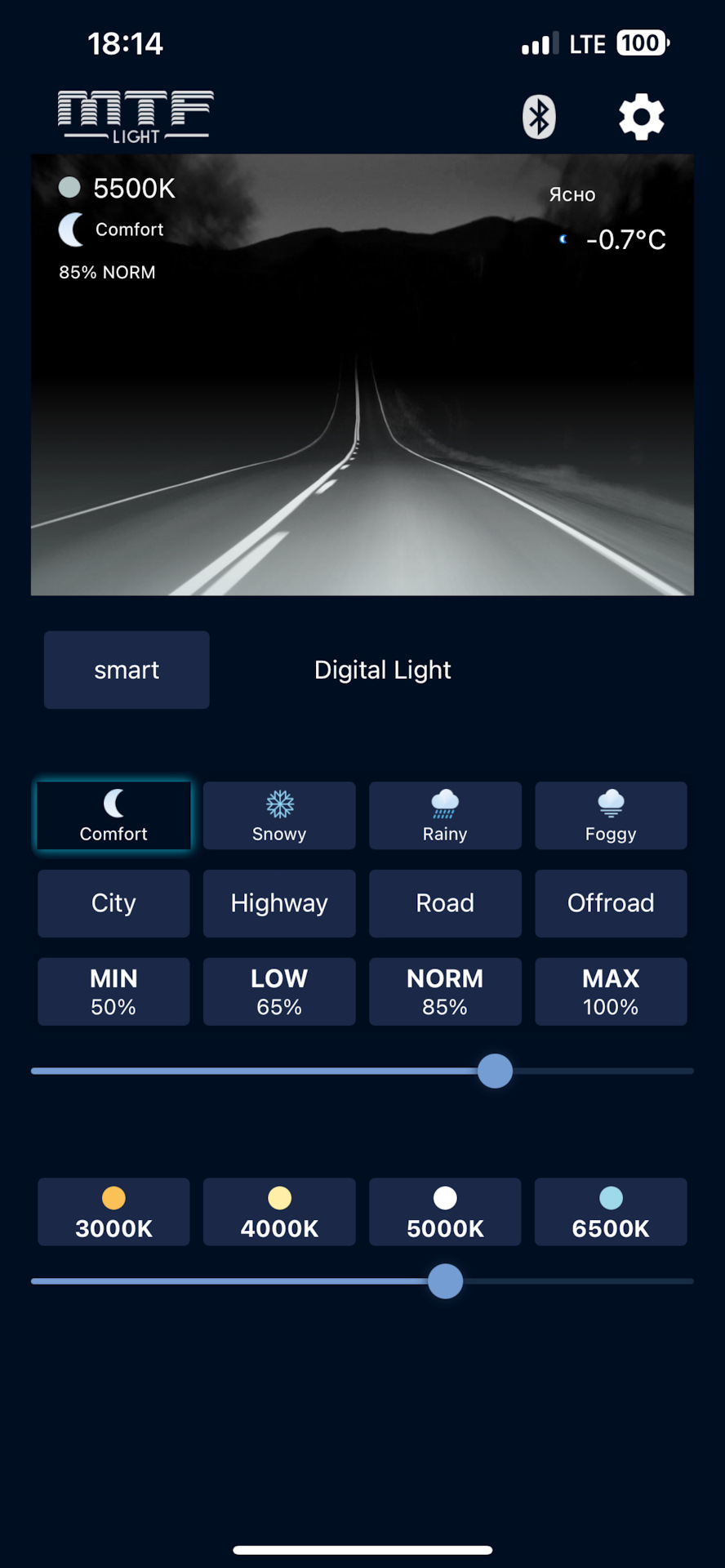Set brightness to NORM 85%
This screenshot has height=1568, width=725.
pyautogui.click(x=445, y=991)
